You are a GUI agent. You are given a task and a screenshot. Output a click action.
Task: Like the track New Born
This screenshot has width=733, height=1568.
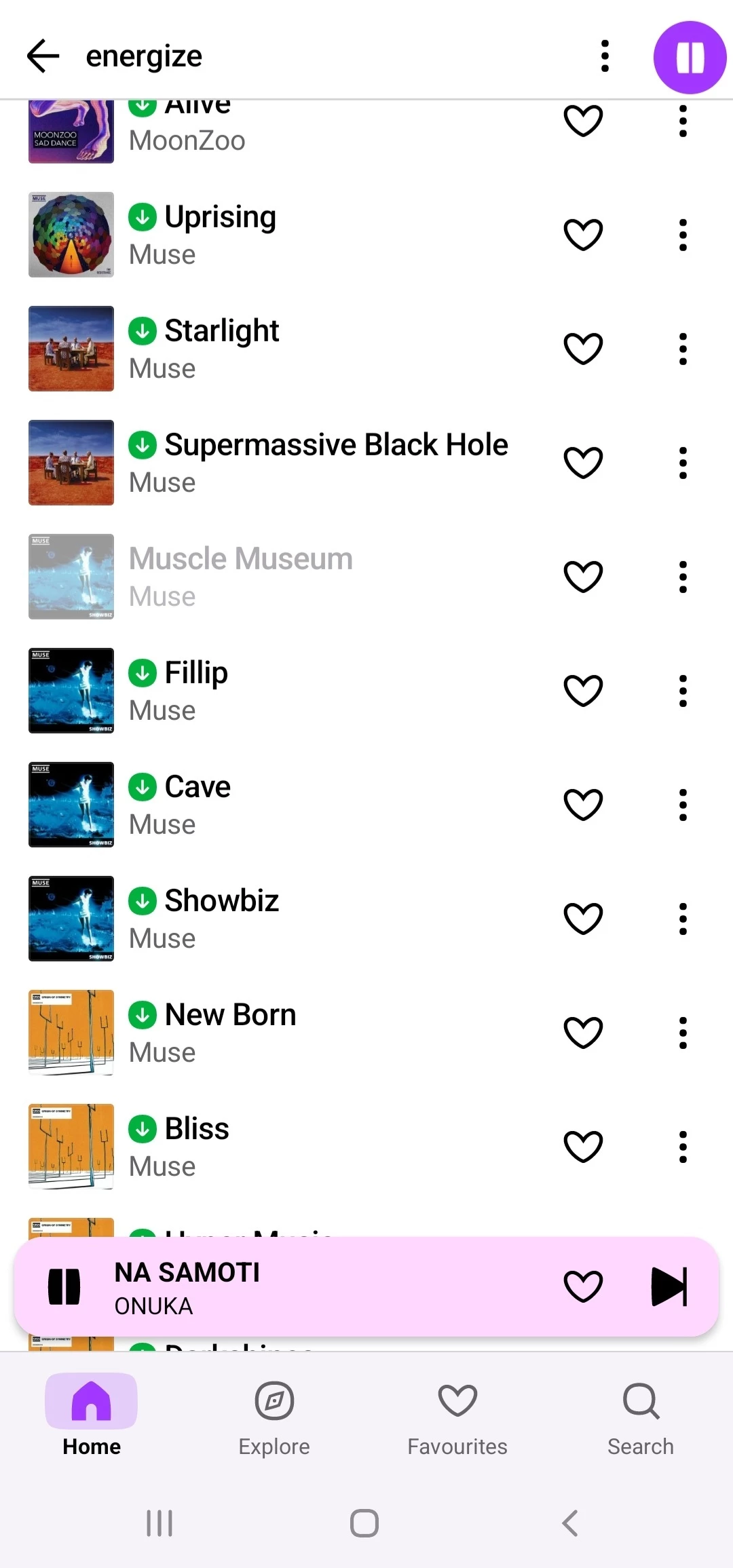click(x=583, y=1033)
